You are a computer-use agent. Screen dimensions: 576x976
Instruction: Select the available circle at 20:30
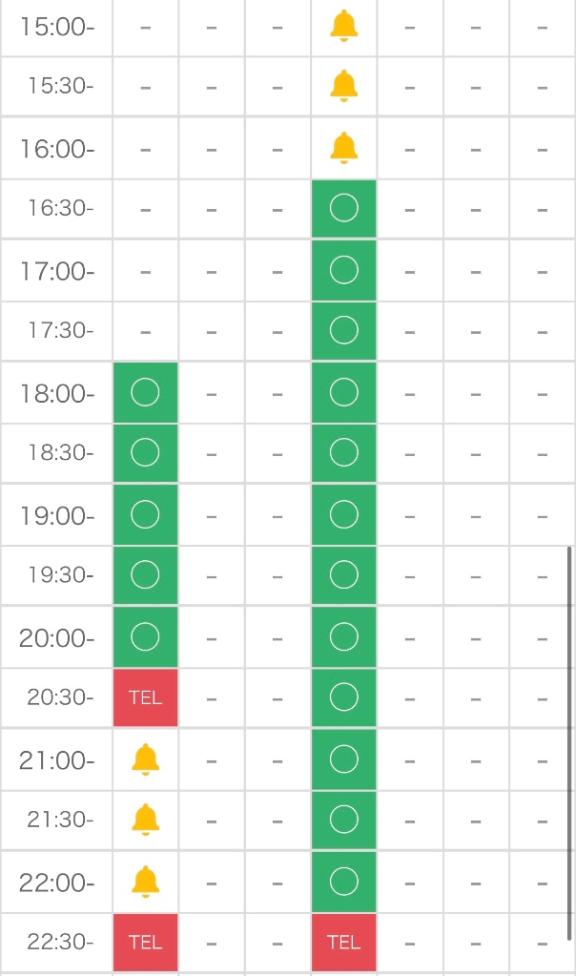click(344, 697)
